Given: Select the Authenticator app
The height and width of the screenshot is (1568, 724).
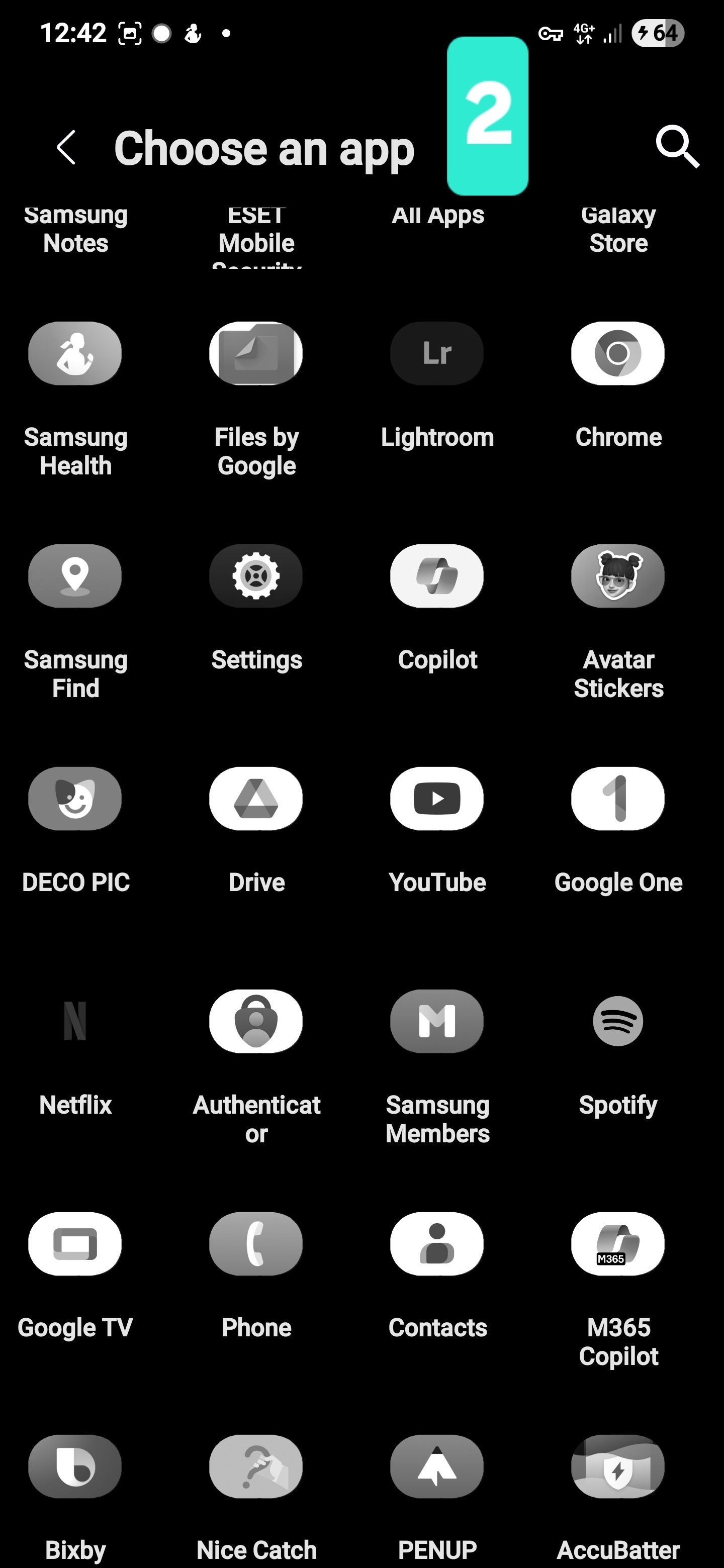Looking at the screenshot, I should pos(256,1021).
